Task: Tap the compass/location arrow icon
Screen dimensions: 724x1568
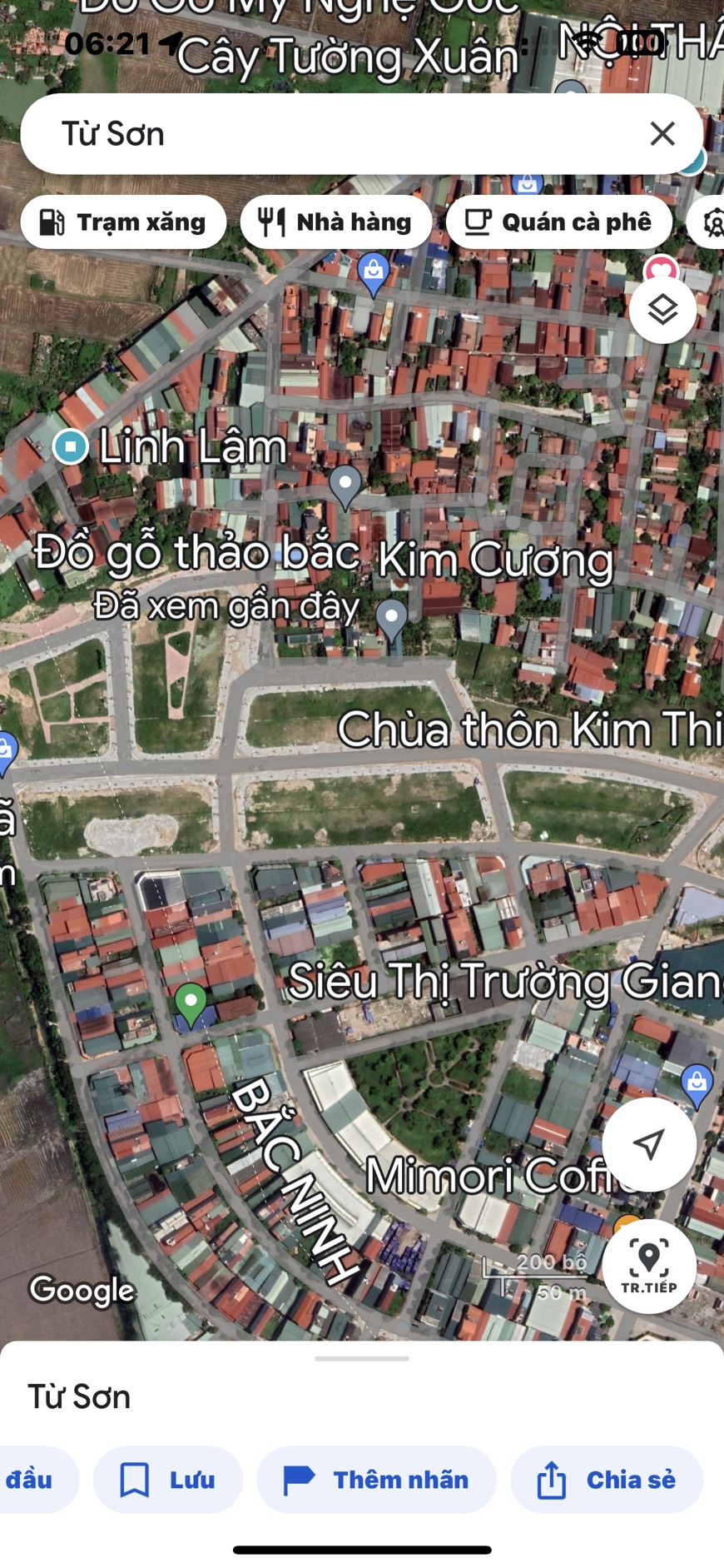Action: point(650,1145)
